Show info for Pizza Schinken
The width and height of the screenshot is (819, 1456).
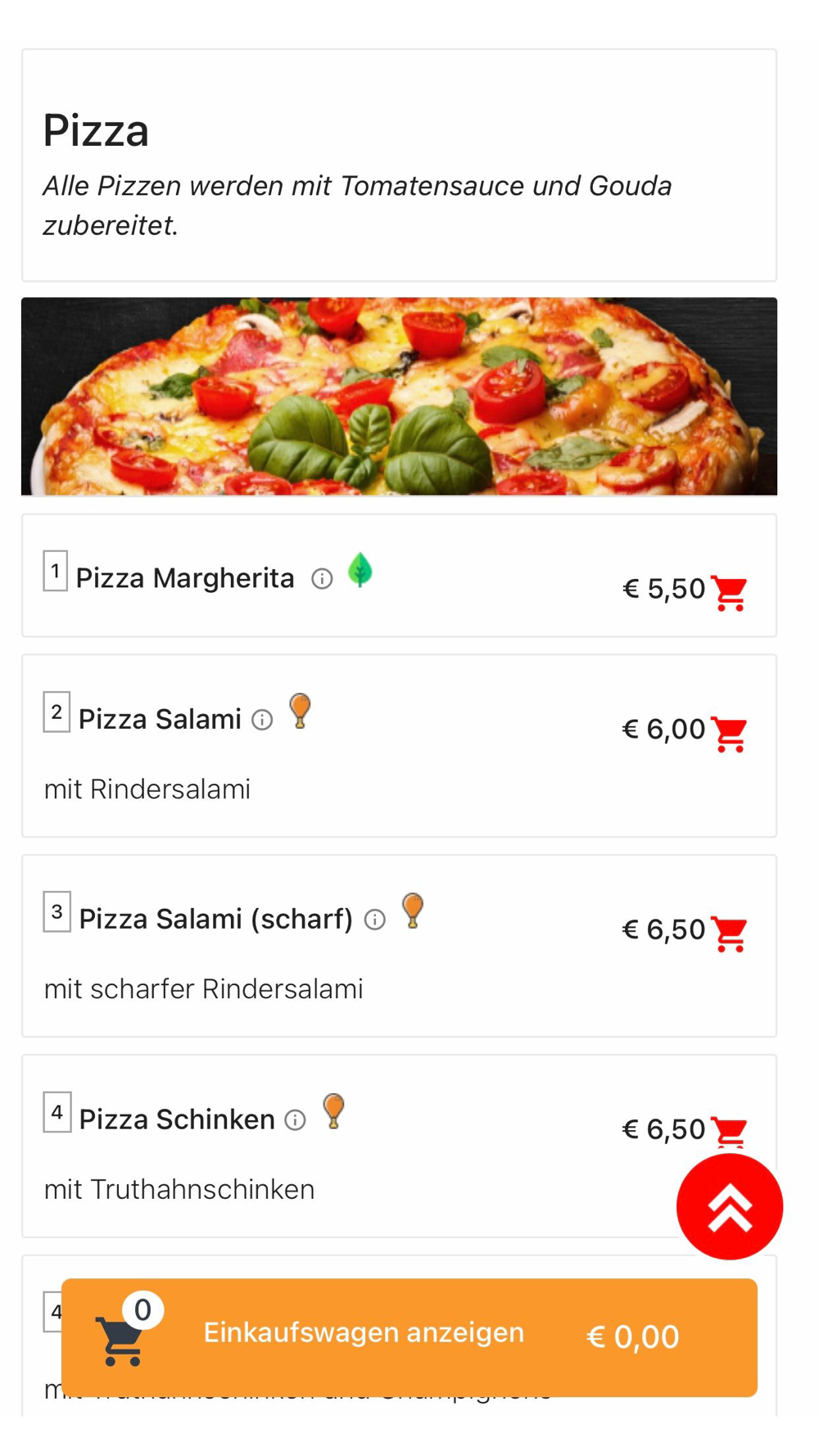(296, 1120)
